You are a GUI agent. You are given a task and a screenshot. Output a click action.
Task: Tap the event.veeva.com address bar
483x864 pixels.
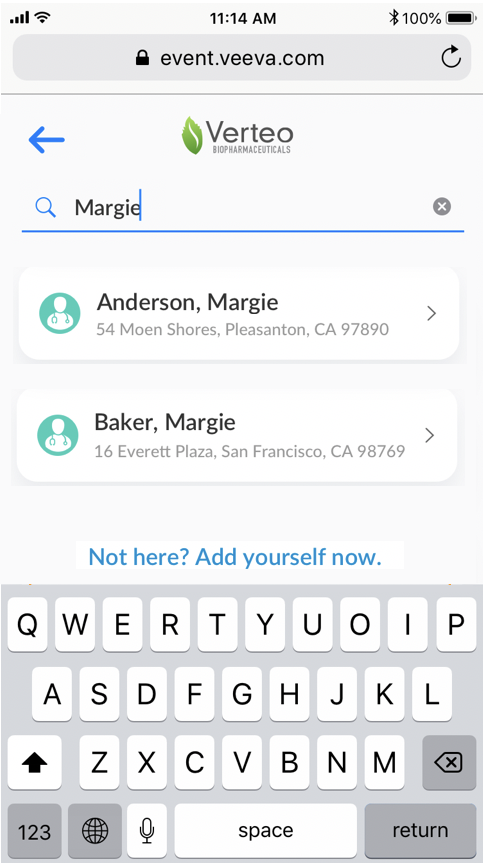[x=242, y=58]
